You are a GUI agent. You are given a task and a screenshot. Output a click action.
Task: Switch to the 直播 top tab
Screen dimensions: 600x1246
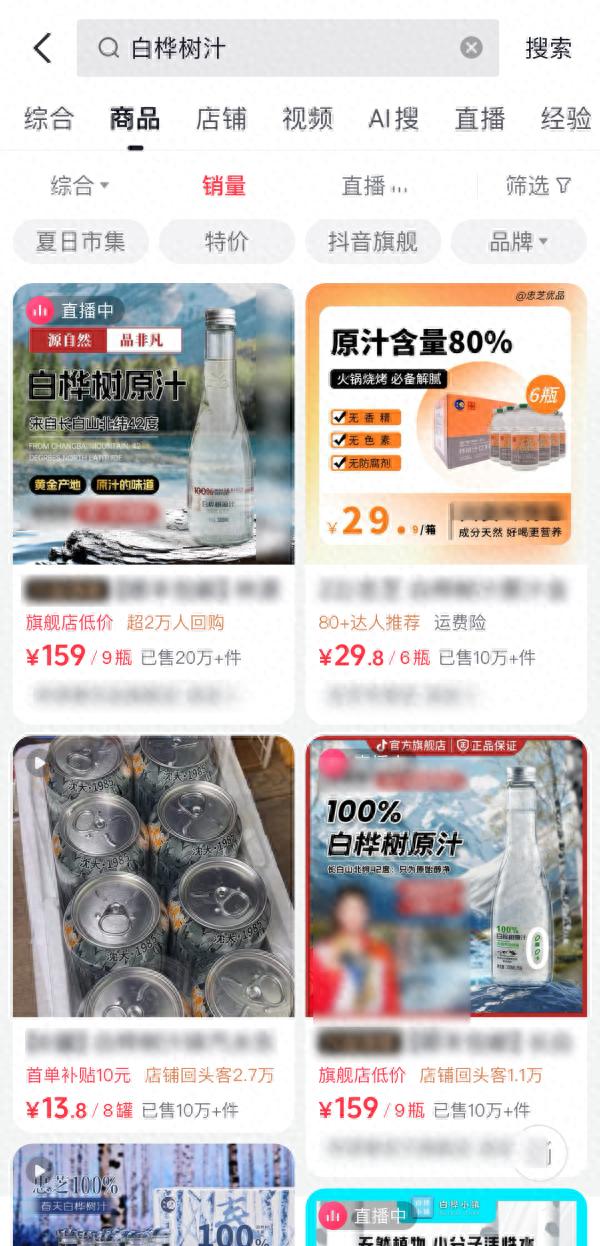(x=480, y=118)
